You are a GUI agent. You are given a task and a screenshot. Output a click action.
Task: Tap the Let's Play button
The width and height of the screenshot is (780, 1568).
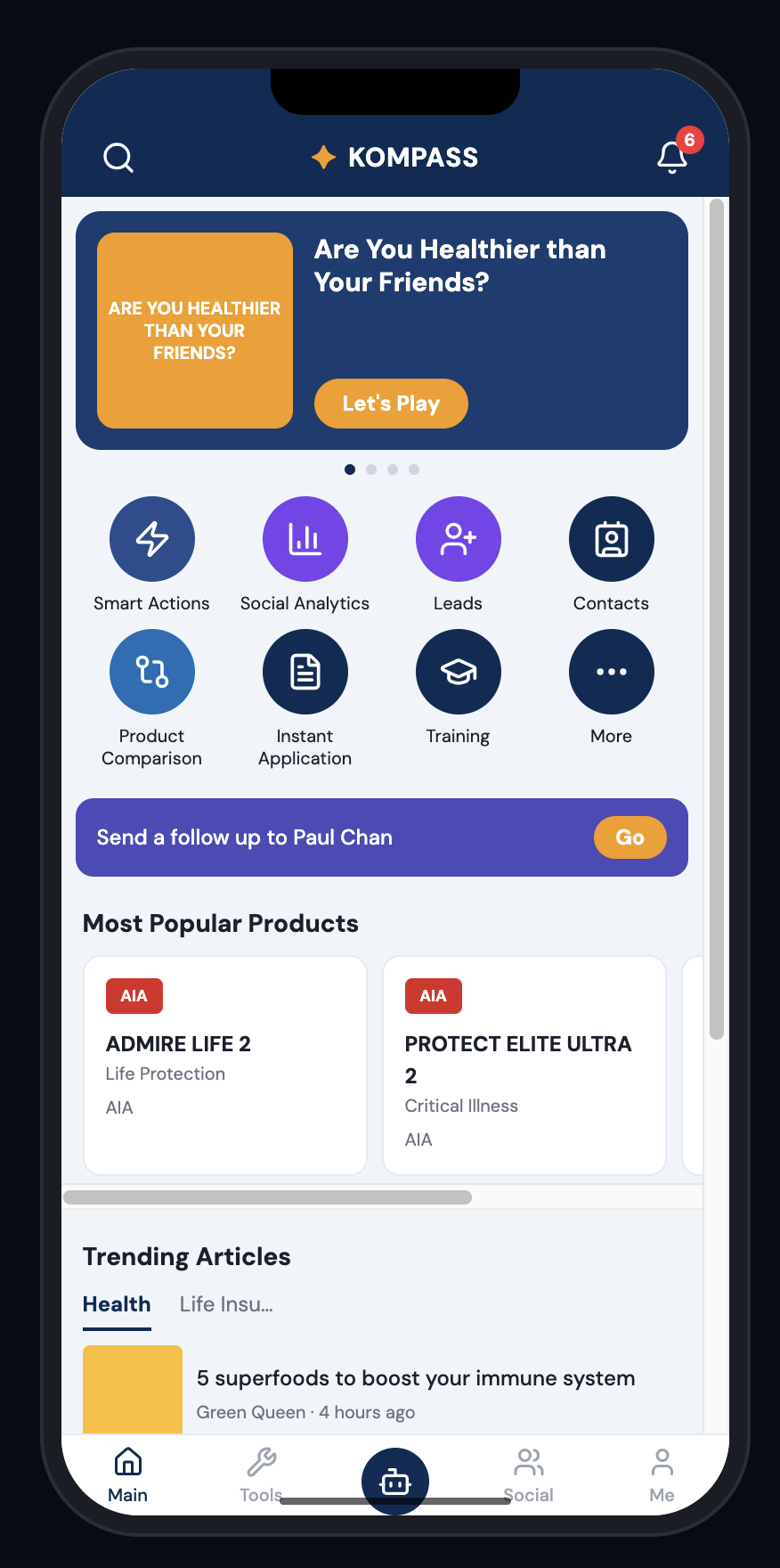click(391, 404)
